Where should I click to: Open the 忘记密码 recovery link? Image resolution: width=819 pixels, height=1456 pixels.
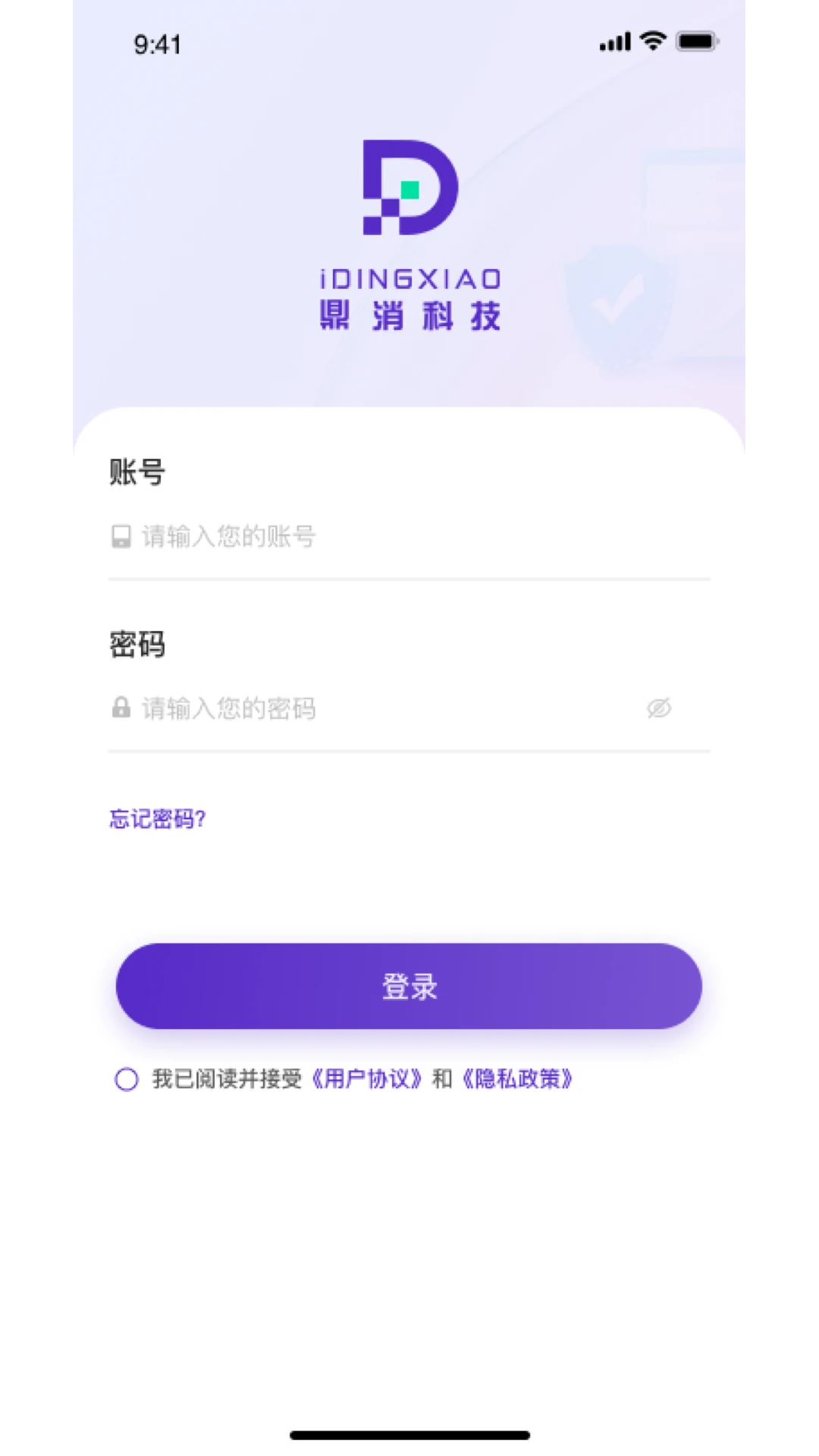click(155, 819)
